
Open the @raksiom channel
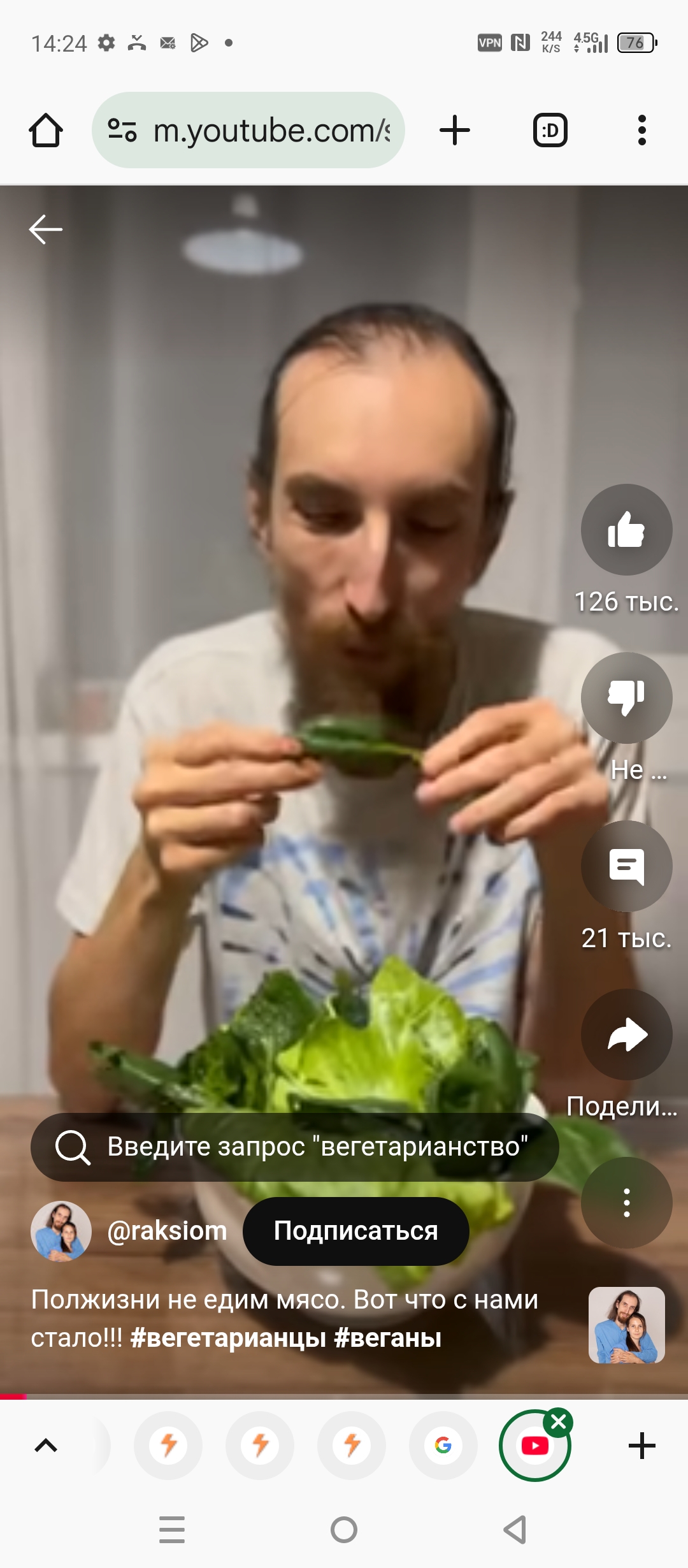click(167, 1231)
